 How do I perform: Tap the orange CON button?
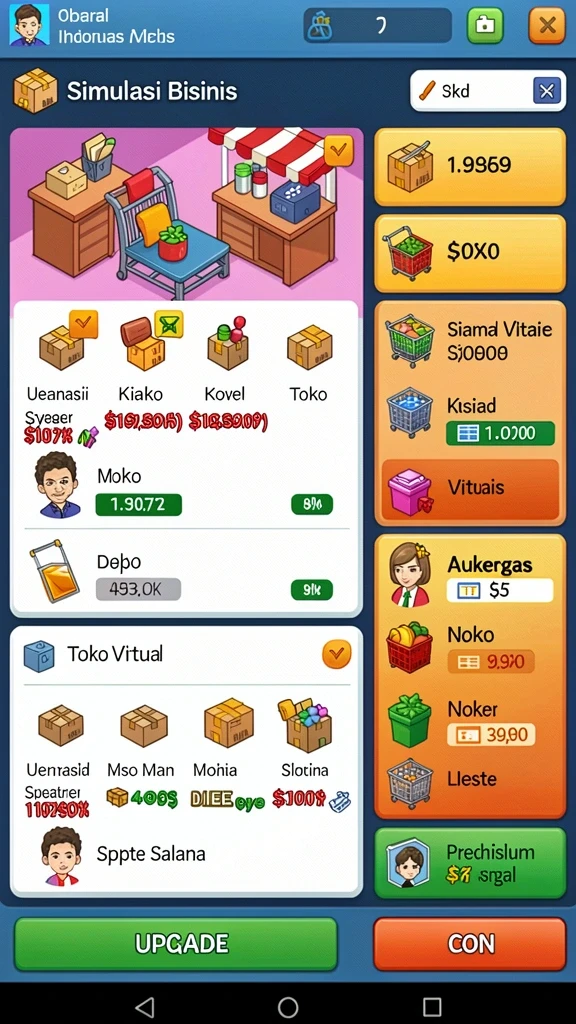470,944
